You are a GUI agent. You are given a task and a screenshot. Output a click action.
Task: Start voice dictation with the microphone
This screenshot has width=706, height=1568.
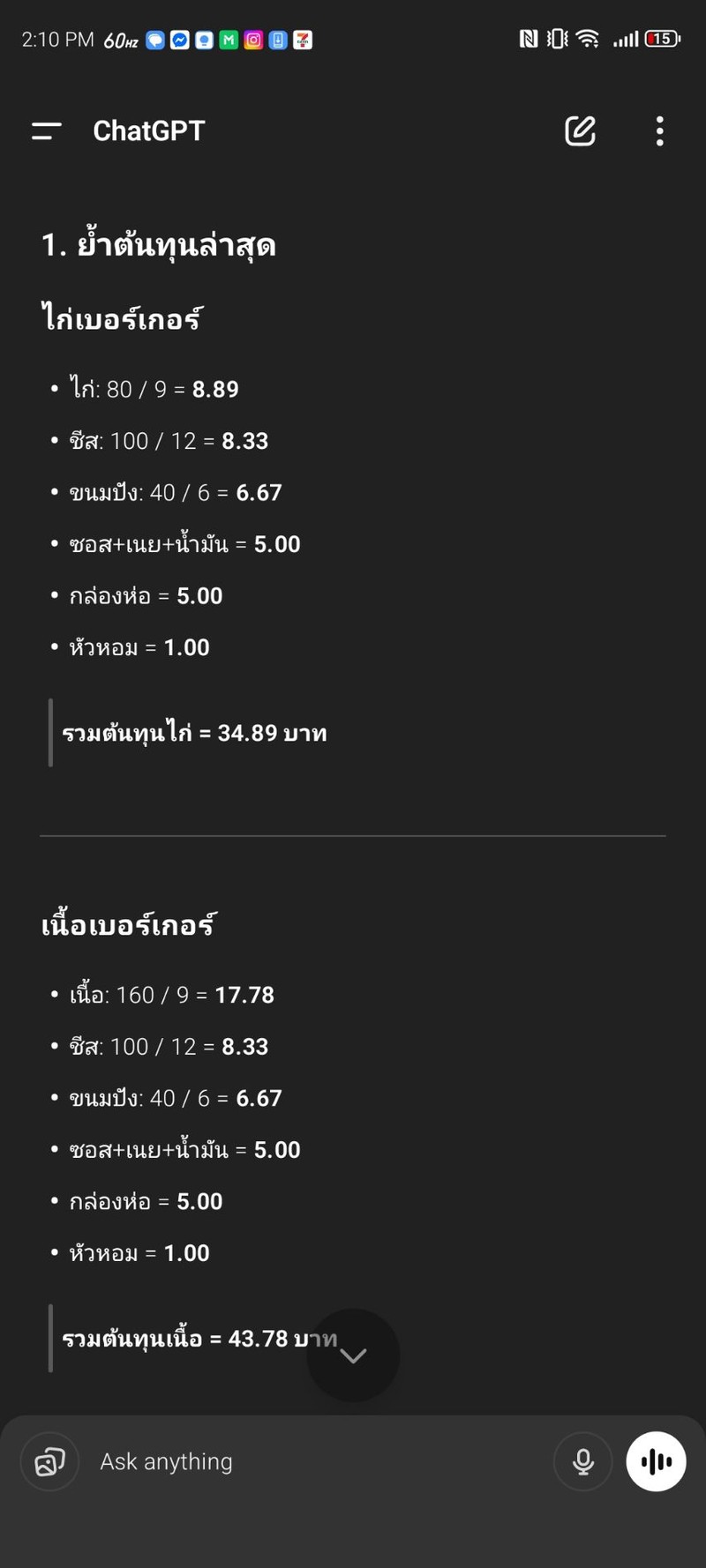coord(582,1461)
